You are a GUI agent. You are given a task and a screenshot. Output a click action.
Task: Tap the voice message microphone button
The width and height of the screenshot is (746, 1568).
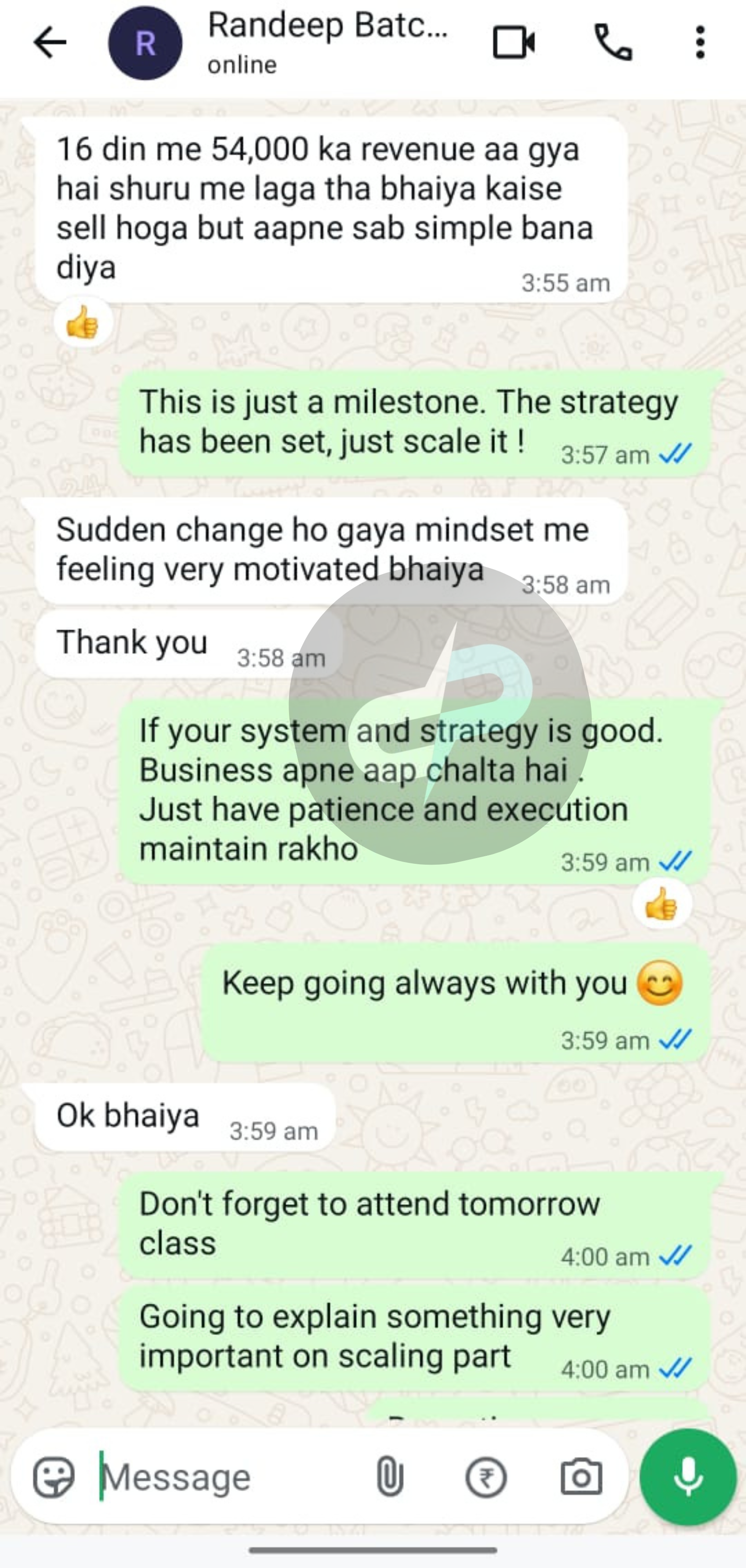click(x=688, y=1478)
